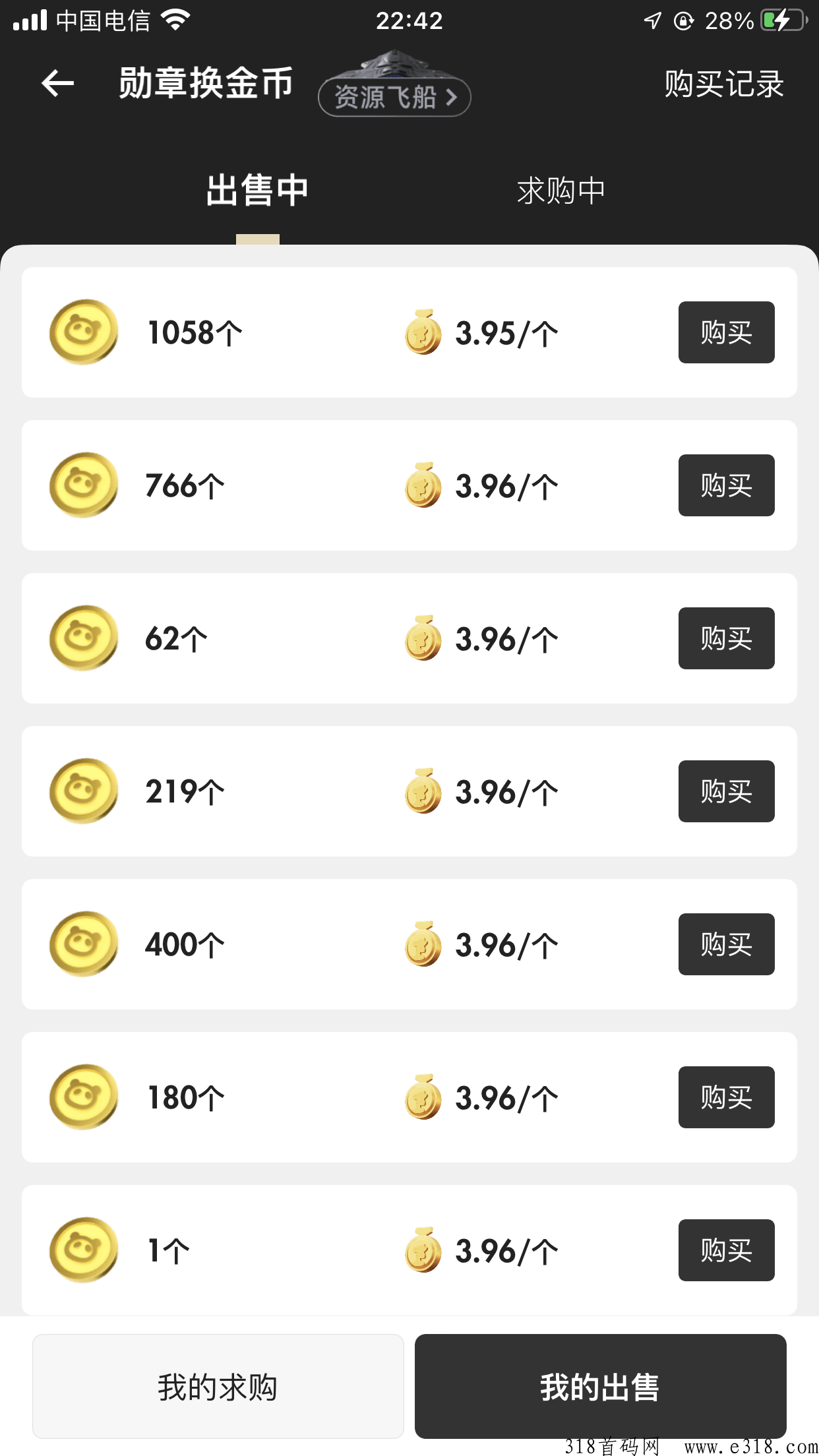Open 我的出售 at the bottom

tap(600, 1386)
